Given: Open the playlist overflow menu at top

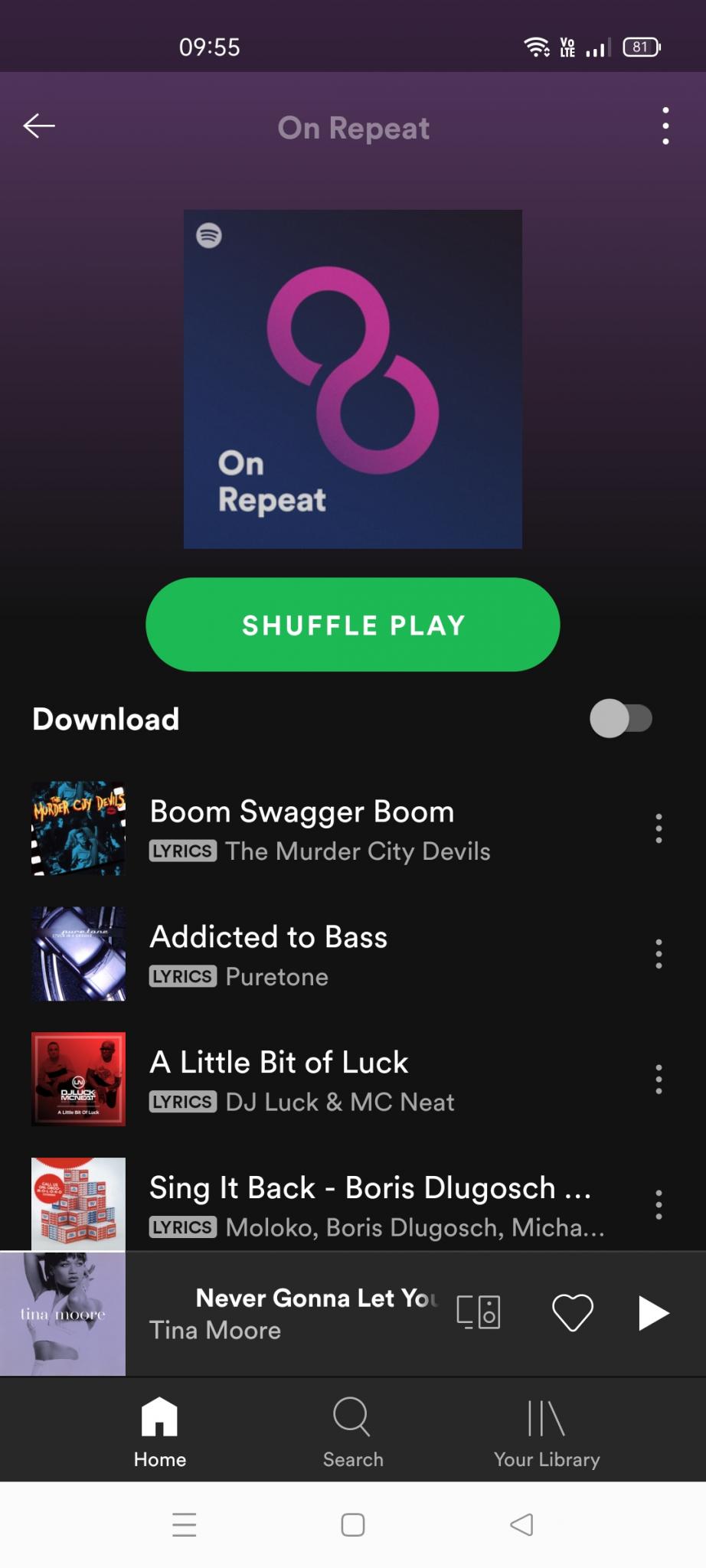Looking at the screenshot, I should (x=665, y=126).
